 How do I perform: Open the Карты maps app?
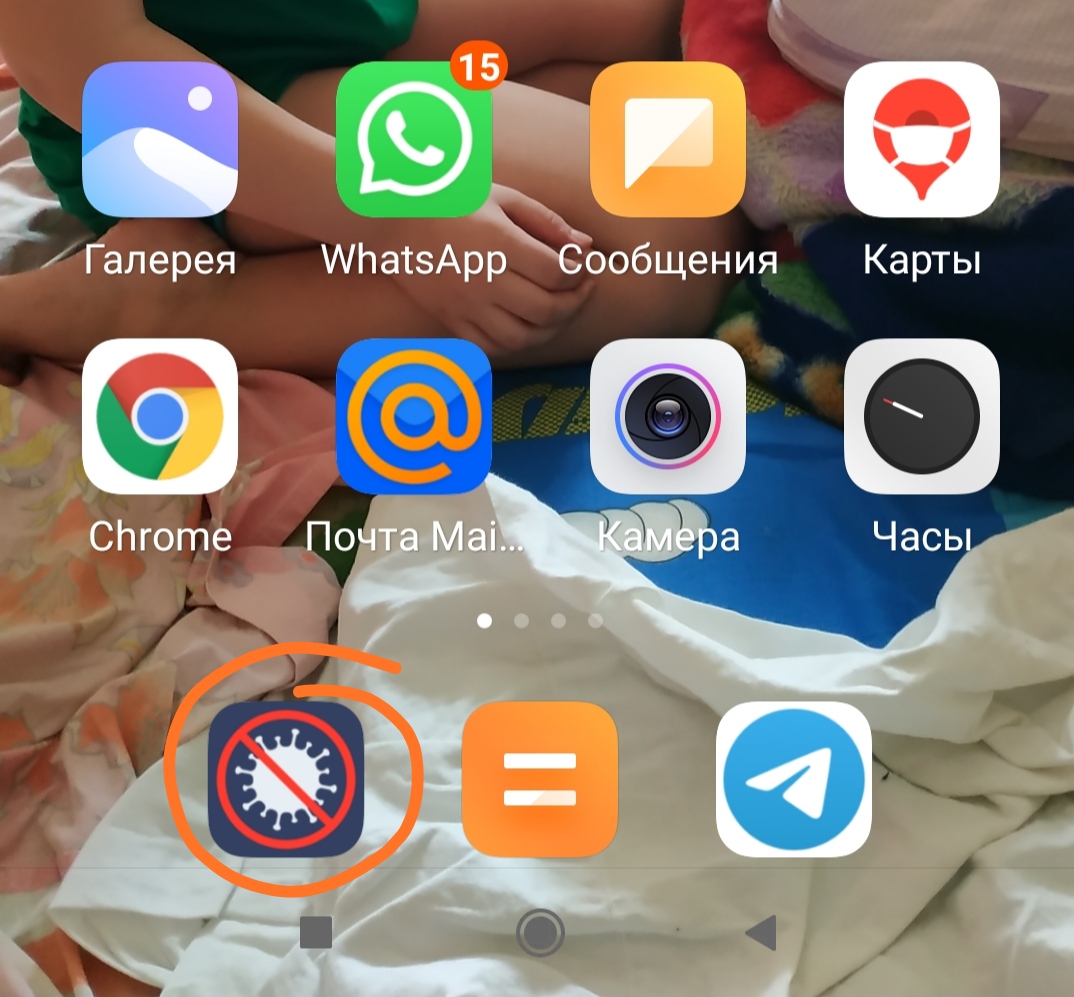point(922,139)
